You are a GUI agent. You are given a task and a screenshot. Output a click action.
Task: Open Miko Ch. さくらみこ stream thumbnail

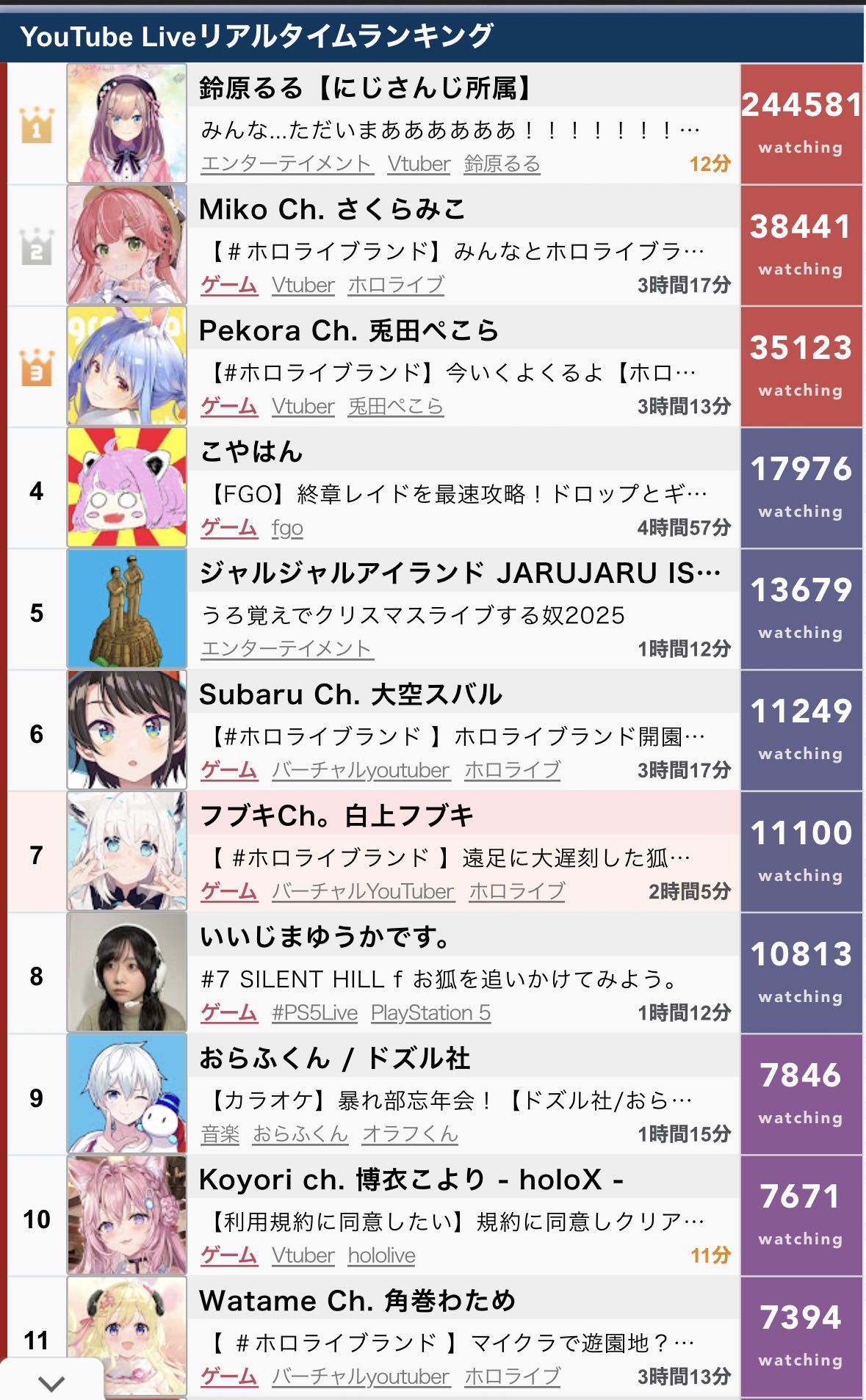(127, 244)
